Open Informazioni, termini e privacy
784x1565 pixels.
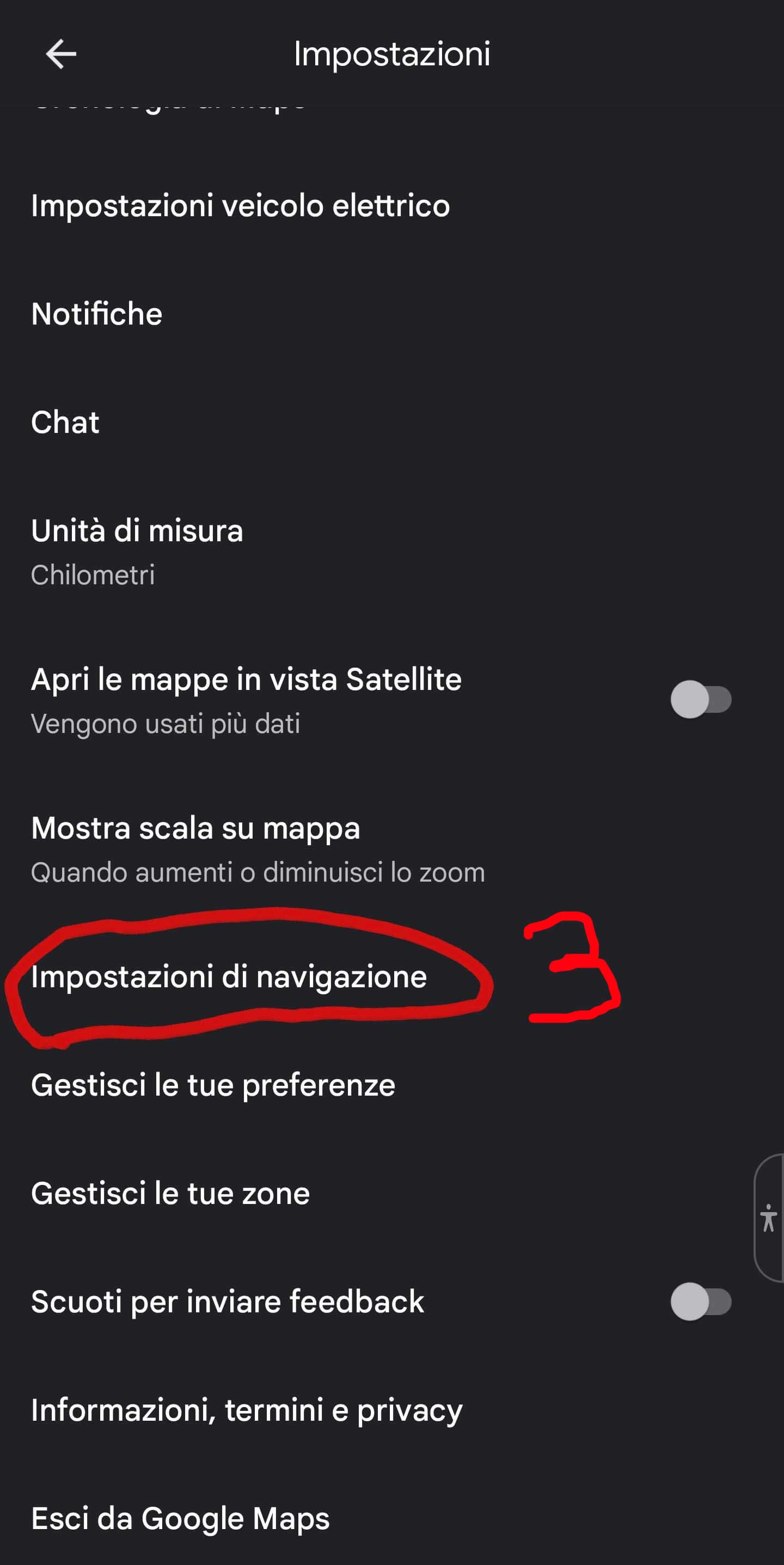247,1410
